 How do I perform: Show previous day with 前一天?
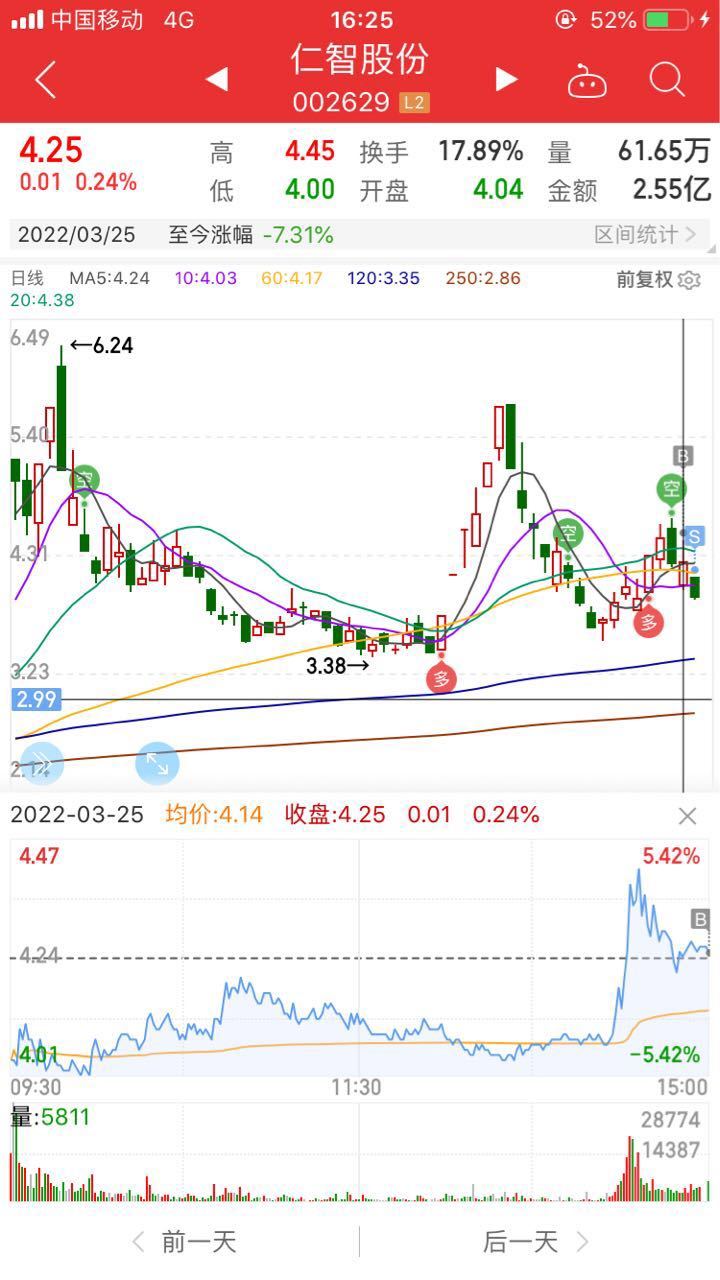(184, 1242)
